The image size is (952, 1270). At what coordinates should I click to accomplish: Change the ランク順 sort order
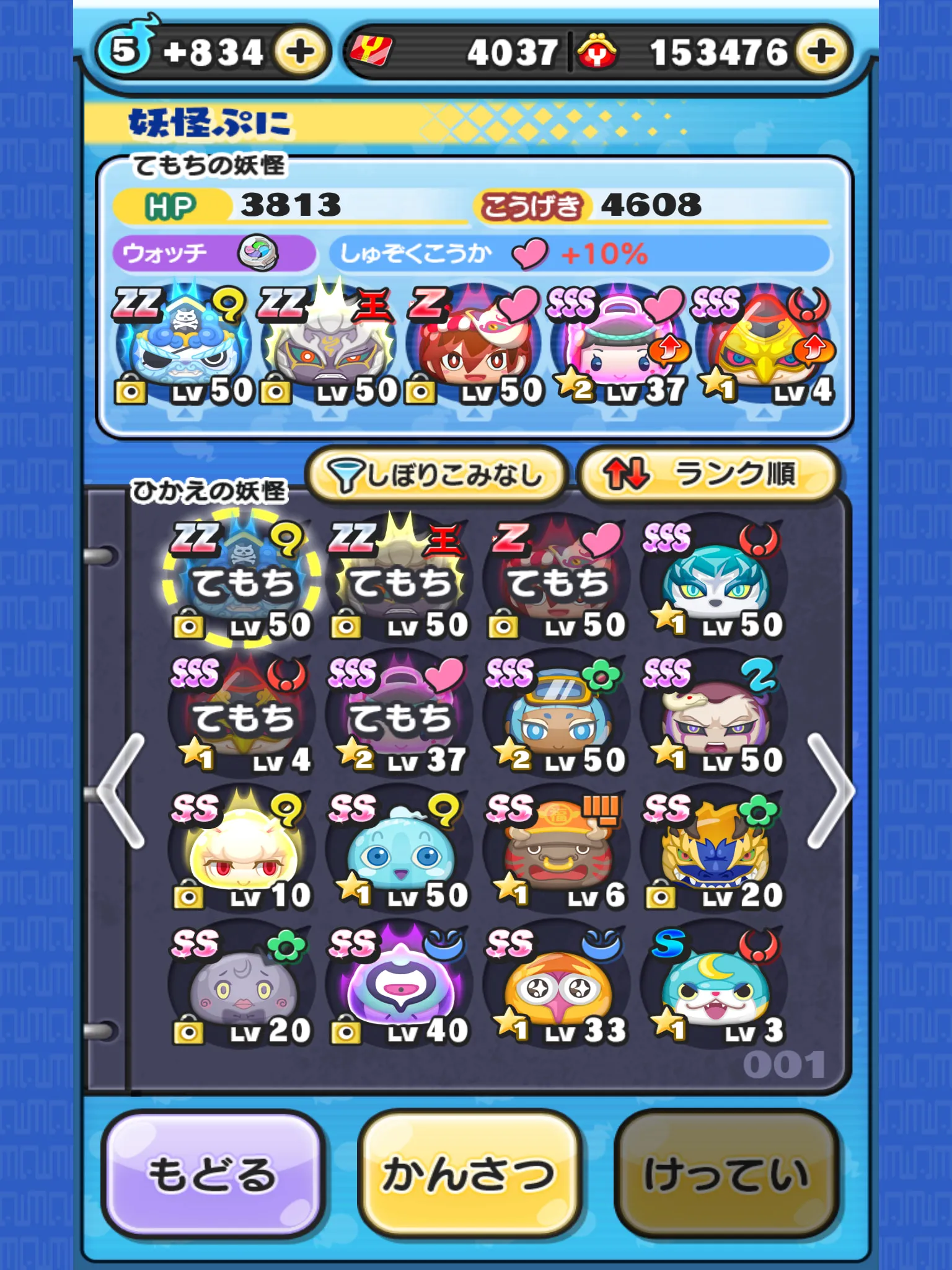point(708,475)
